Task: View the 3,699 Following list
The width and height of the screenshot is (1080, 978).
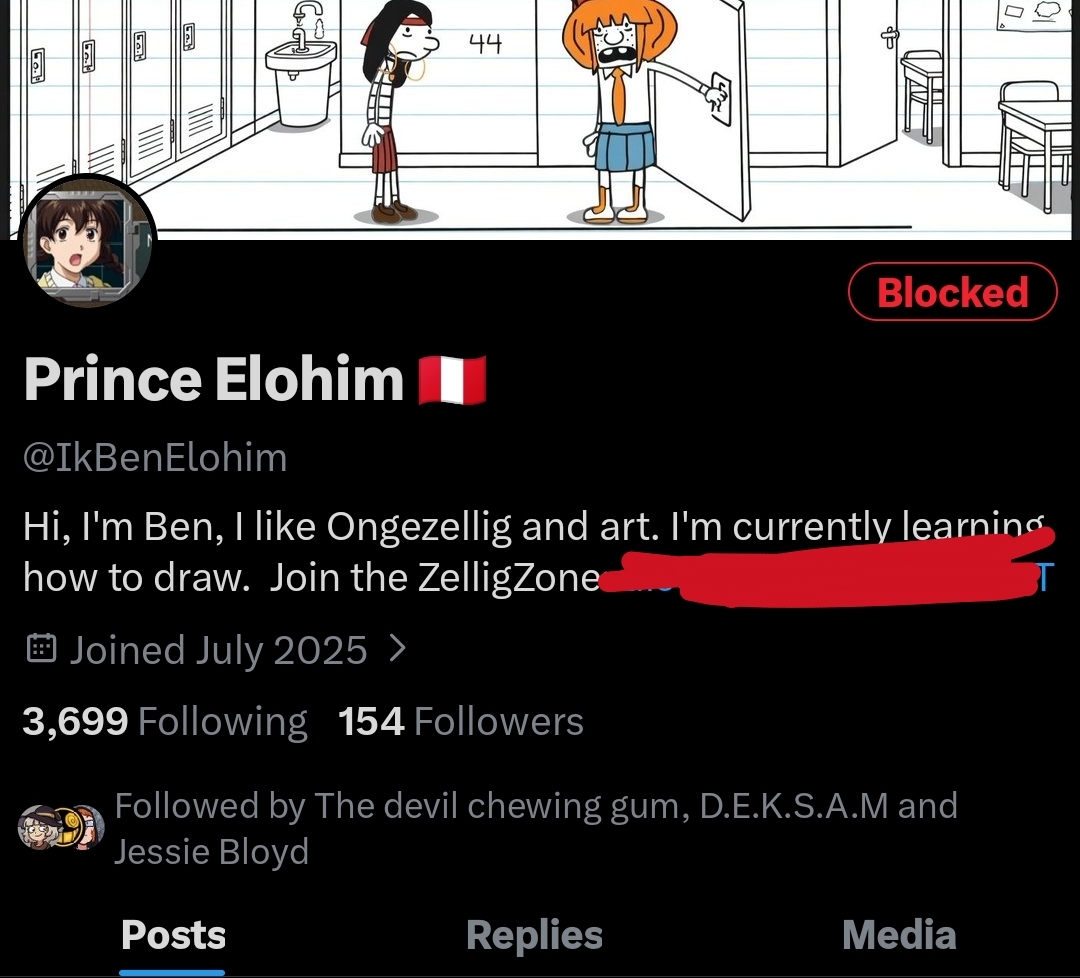Action: (165, 721)
